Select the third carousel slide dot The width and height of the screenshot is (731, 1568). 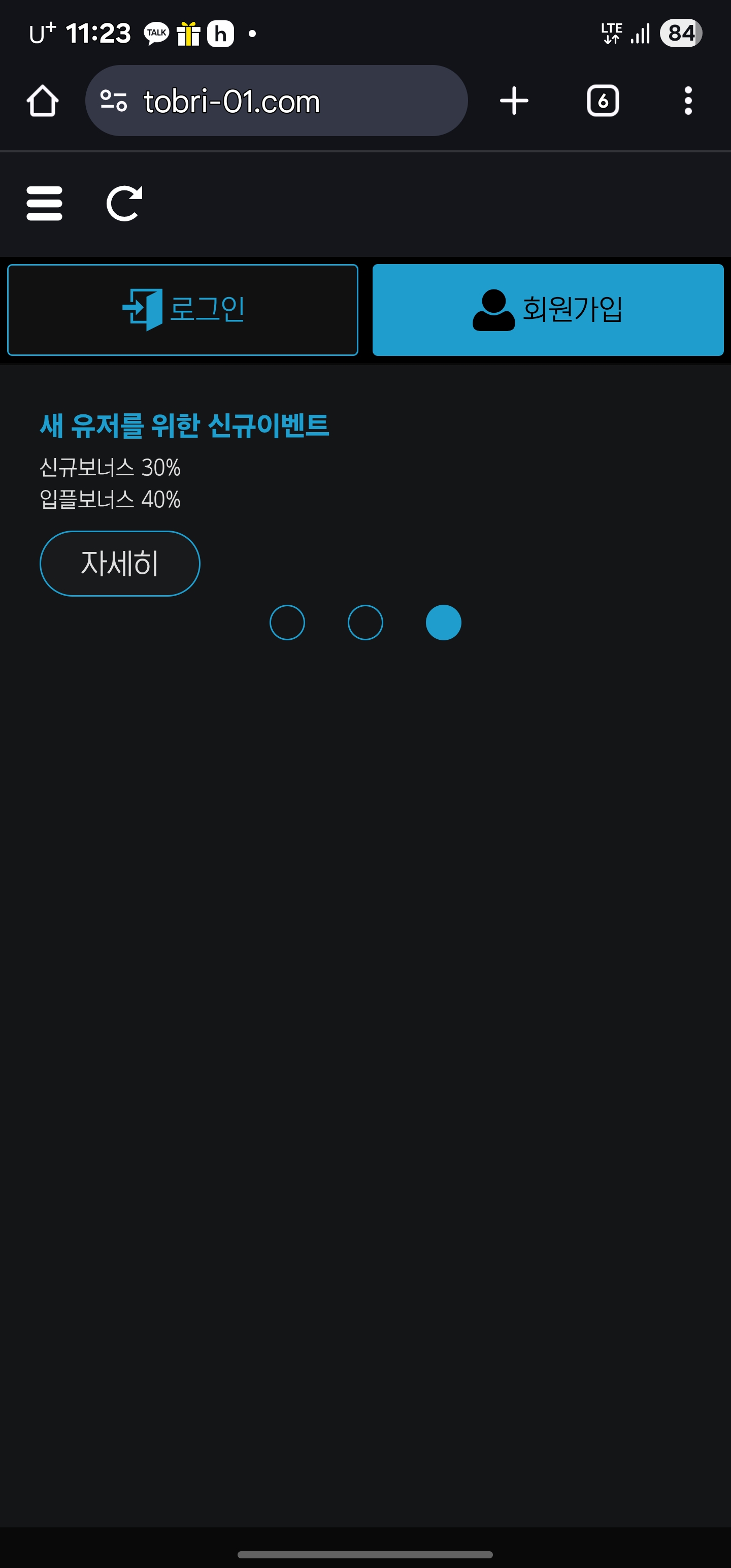tap(443, 622)
